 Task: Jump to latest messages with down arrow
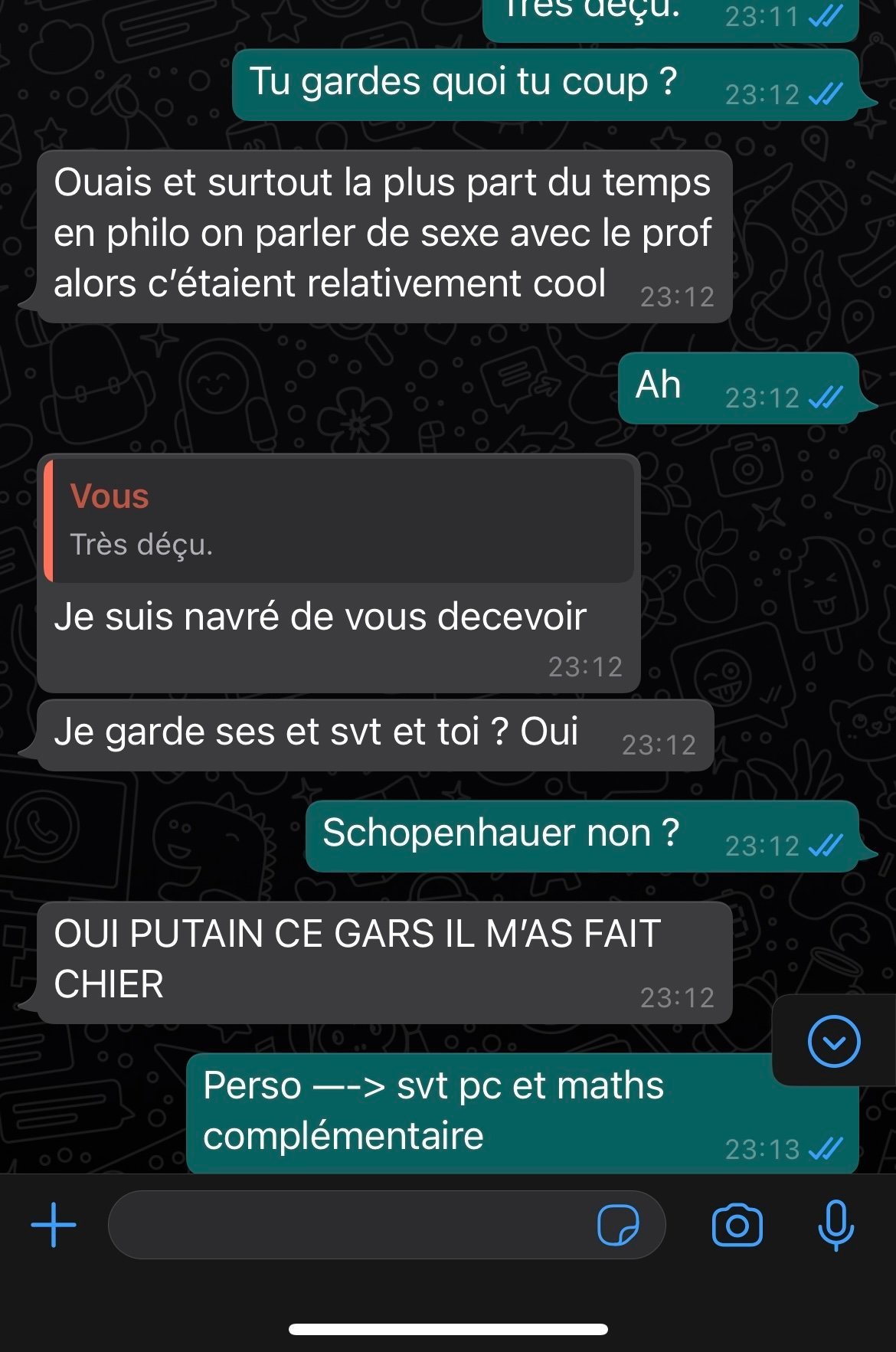tap(834, 1042)
